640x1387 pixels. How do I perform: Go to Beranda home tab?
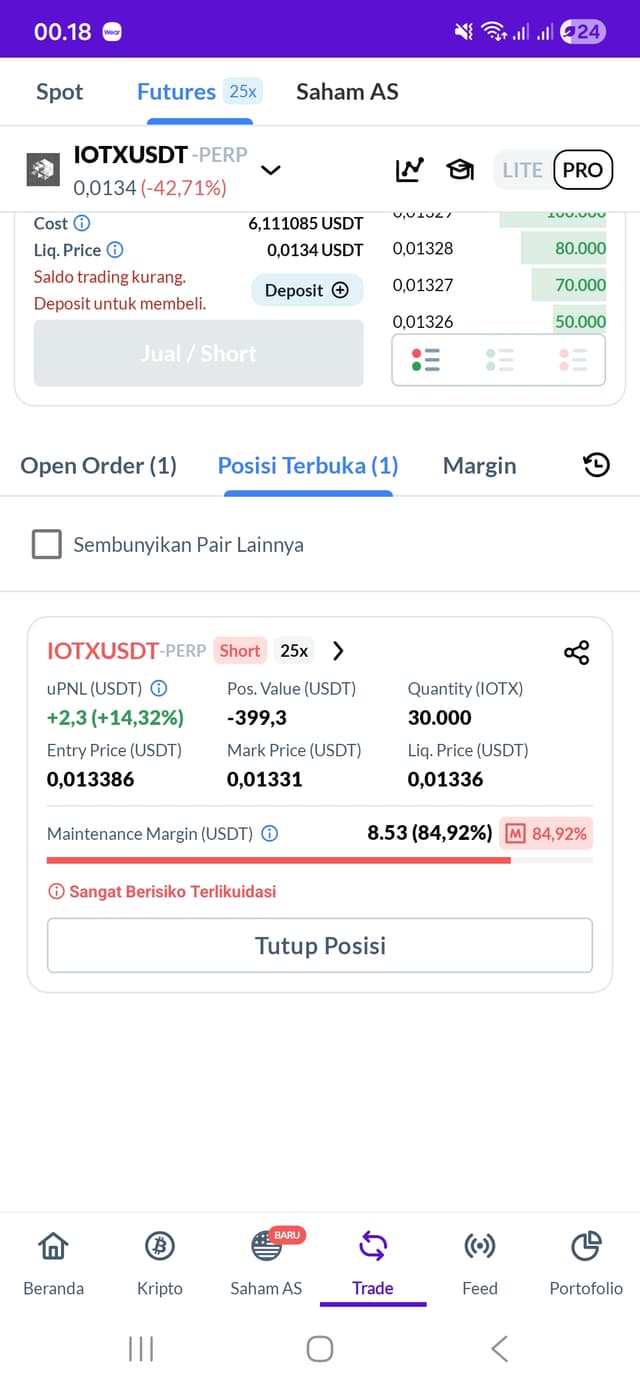pyautogui.click(x=53, y=1264)
